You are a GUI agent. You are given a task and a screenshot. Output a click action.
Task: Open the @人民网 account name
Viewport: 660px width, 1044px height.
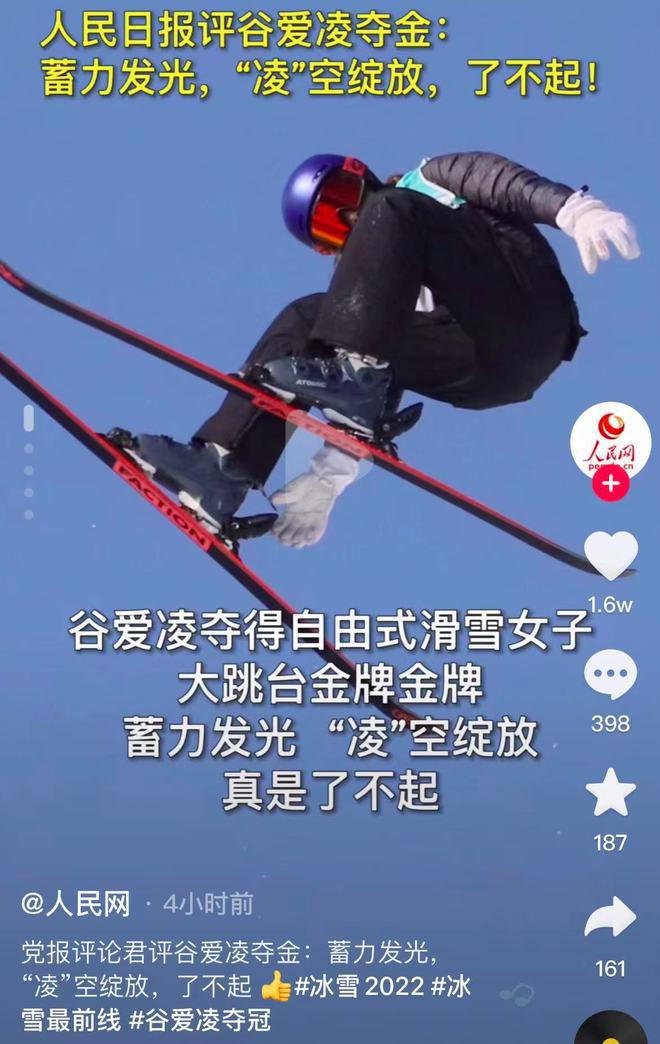point(76,904)
